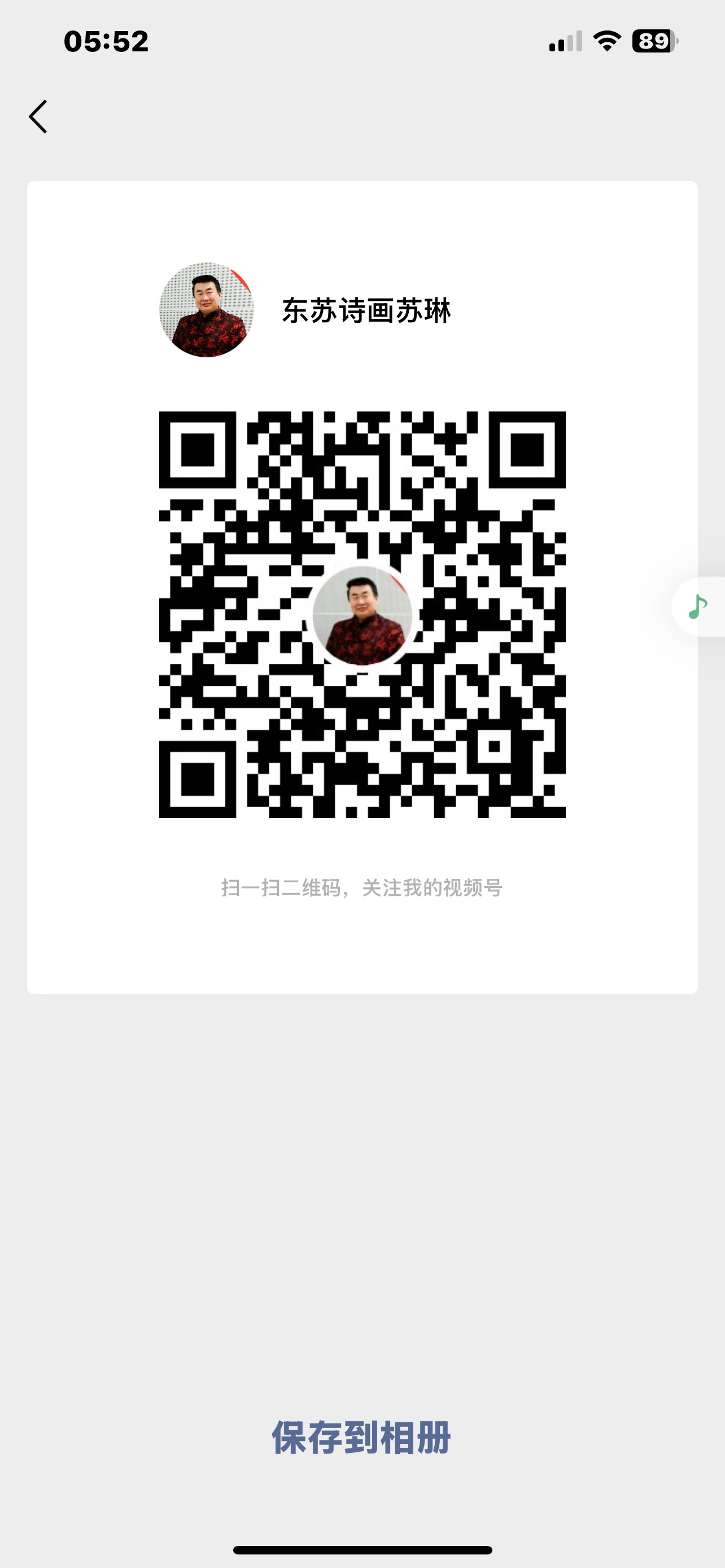The image size is (725, 1568).
Task: Open the floating music note widget
Action: pos(698,607)
